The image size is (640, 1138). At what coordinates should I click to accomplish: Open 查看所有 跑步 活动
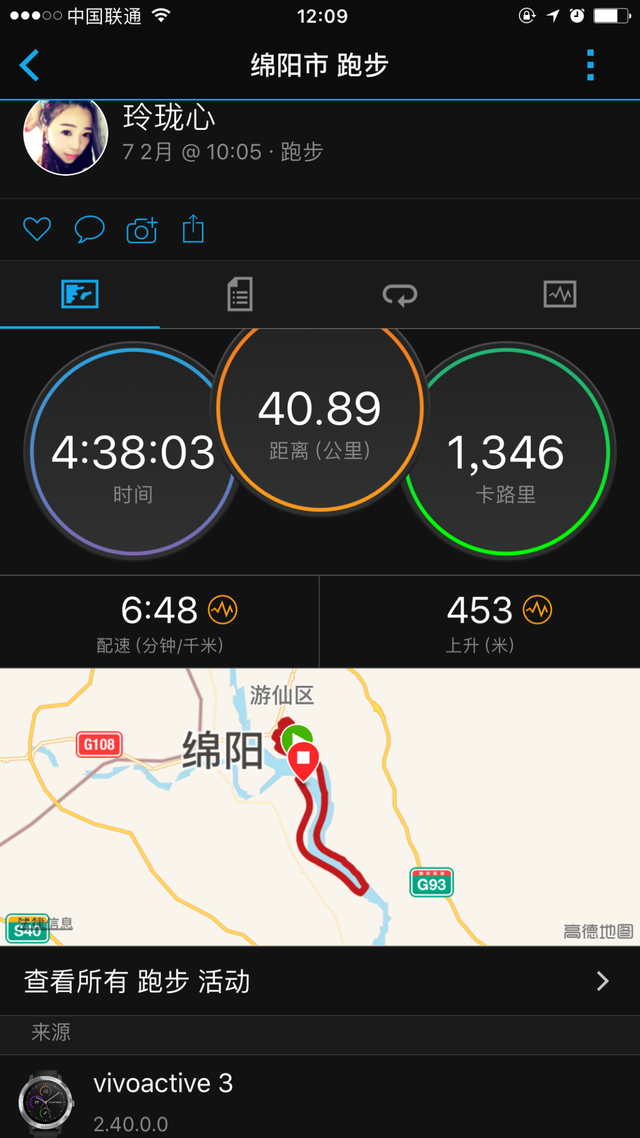[x=320, y=981]
